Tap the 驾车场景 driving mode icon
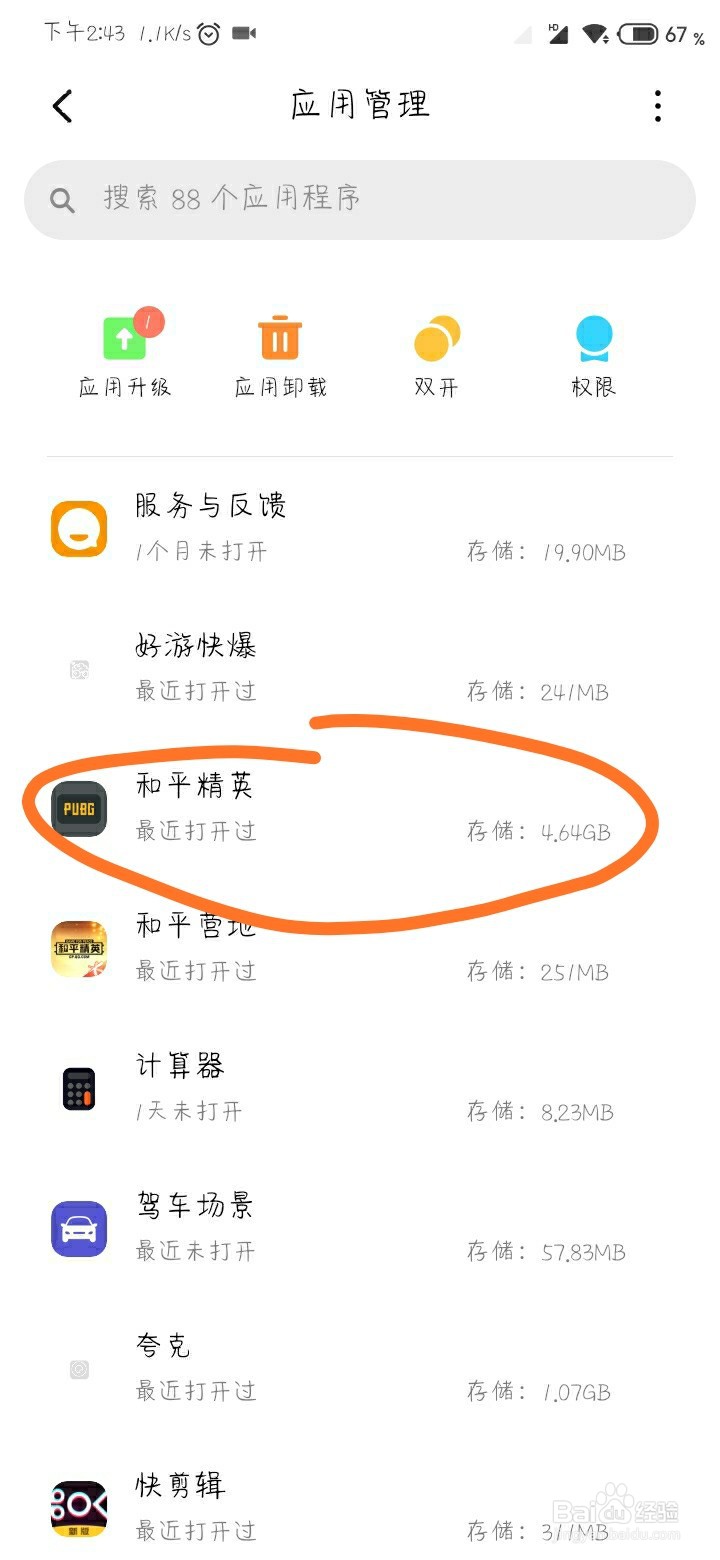This screenshot has width=720, height=1560. coord(78,1227)
